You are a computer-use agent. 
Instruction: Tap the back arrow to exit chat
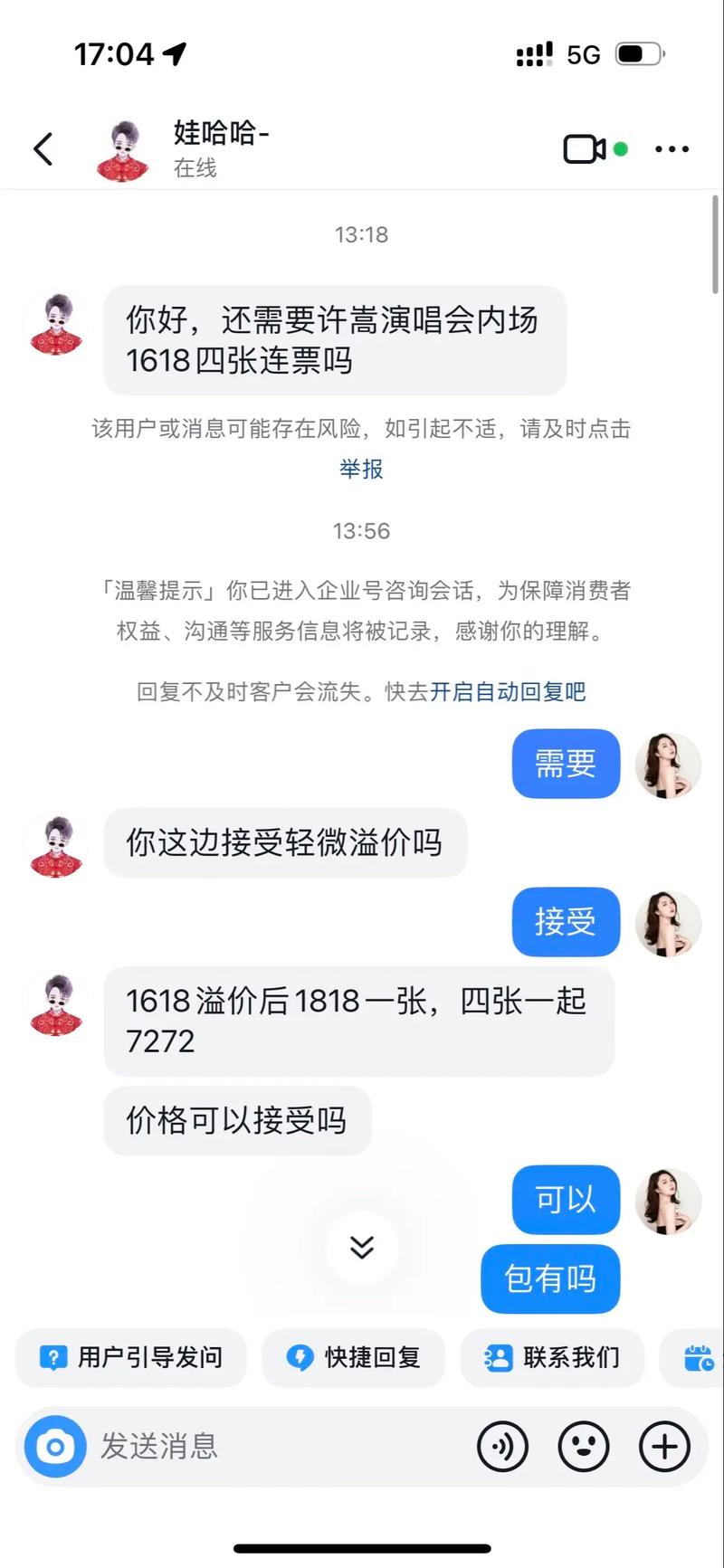coord(43,148)
